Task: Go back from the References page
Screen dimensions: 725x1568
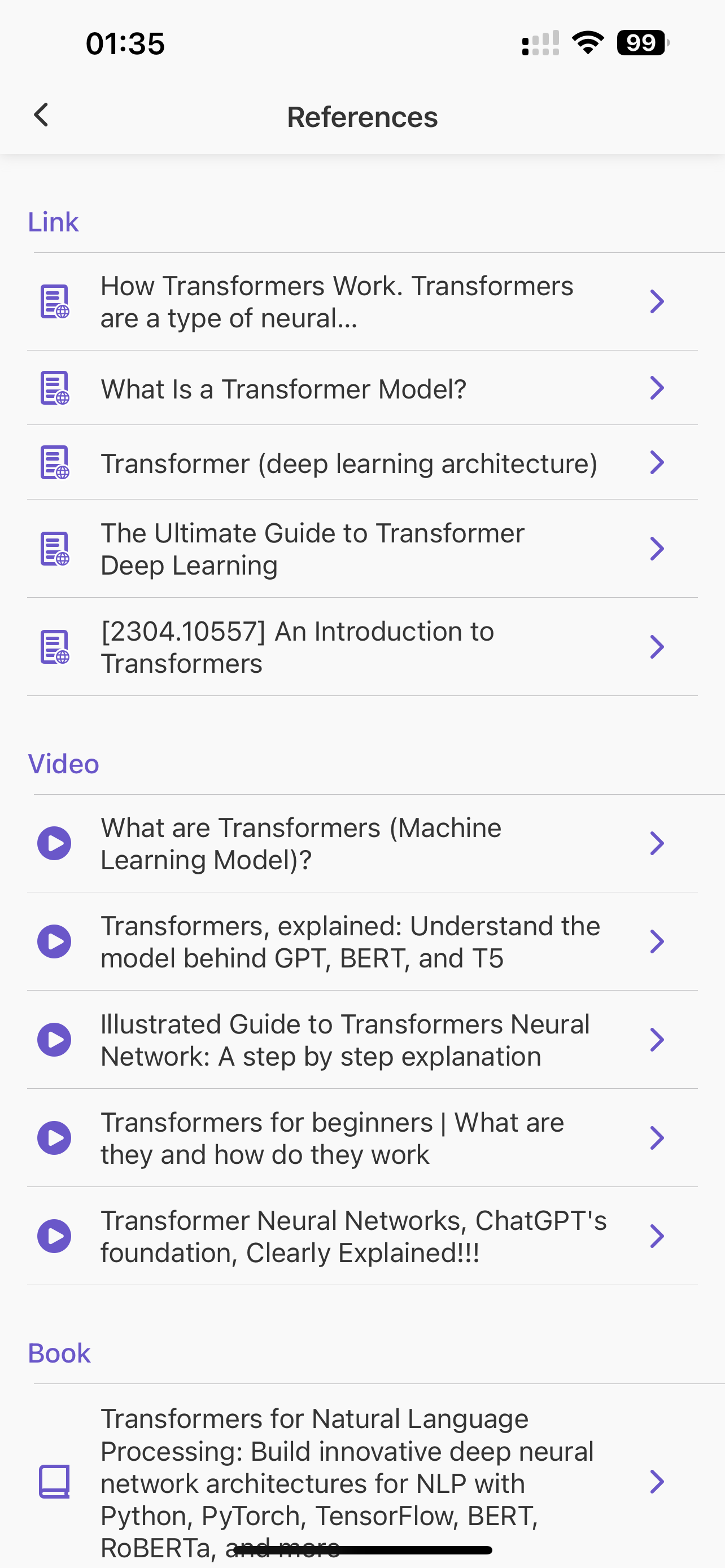Action: pyautogui.click(x=41, y=115)
